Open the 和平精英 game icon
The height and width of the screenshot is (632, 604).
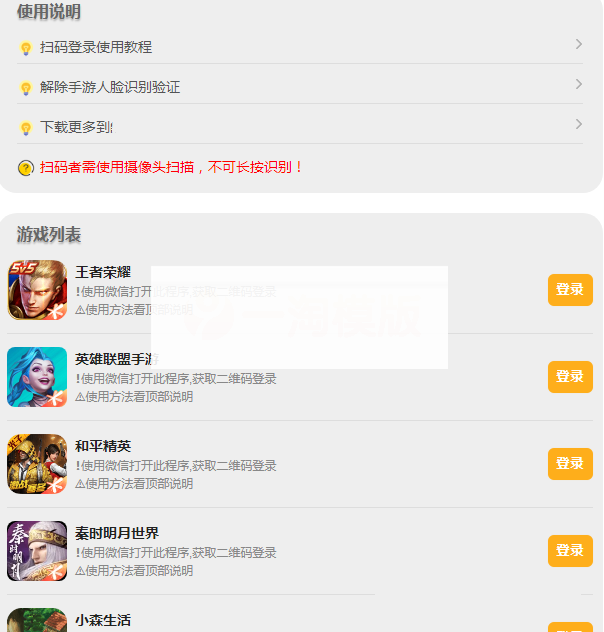click(37, 464)
